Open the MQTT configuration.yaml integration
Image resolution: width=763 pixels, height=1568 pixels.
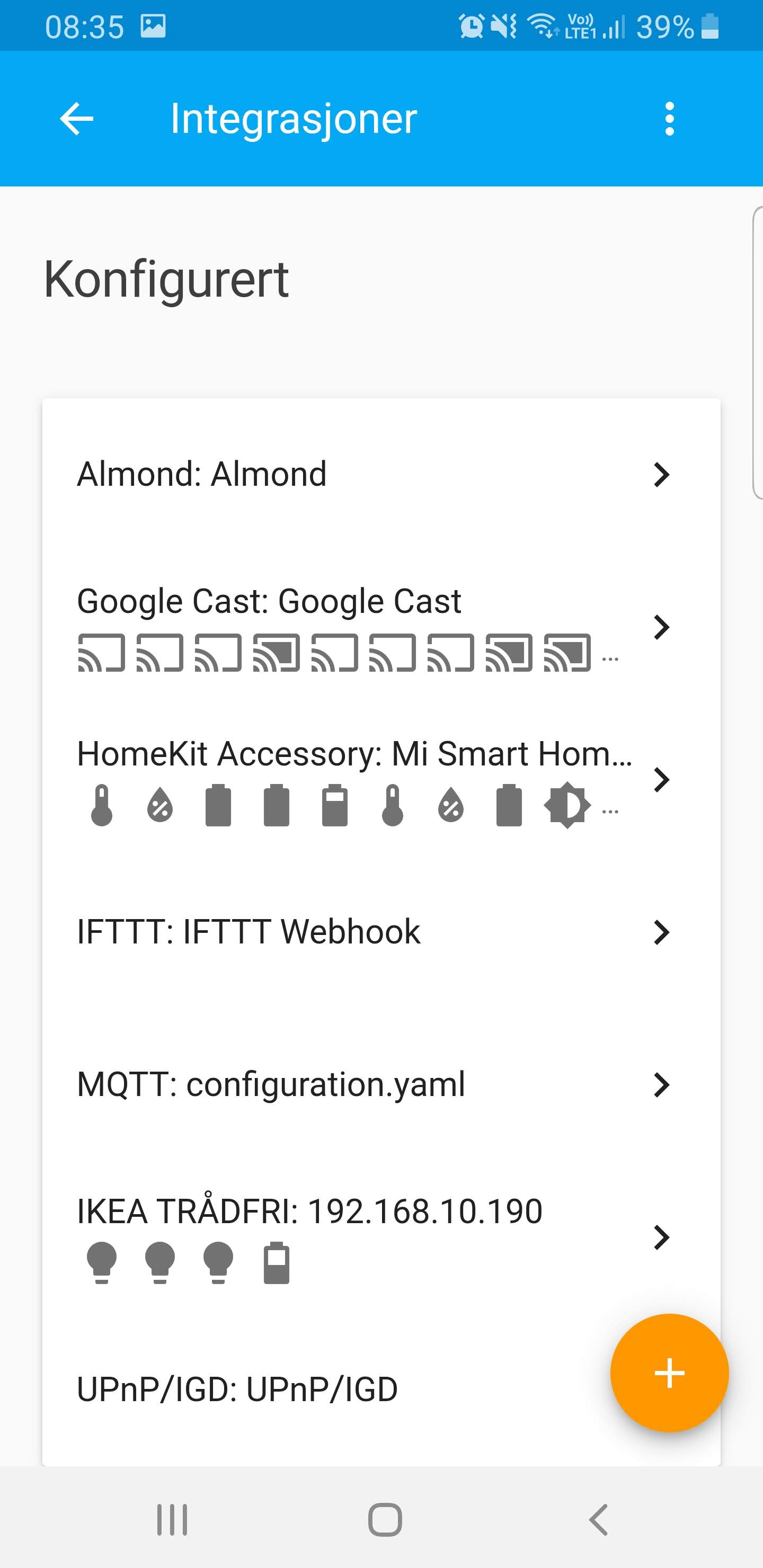pos(381,1085)
